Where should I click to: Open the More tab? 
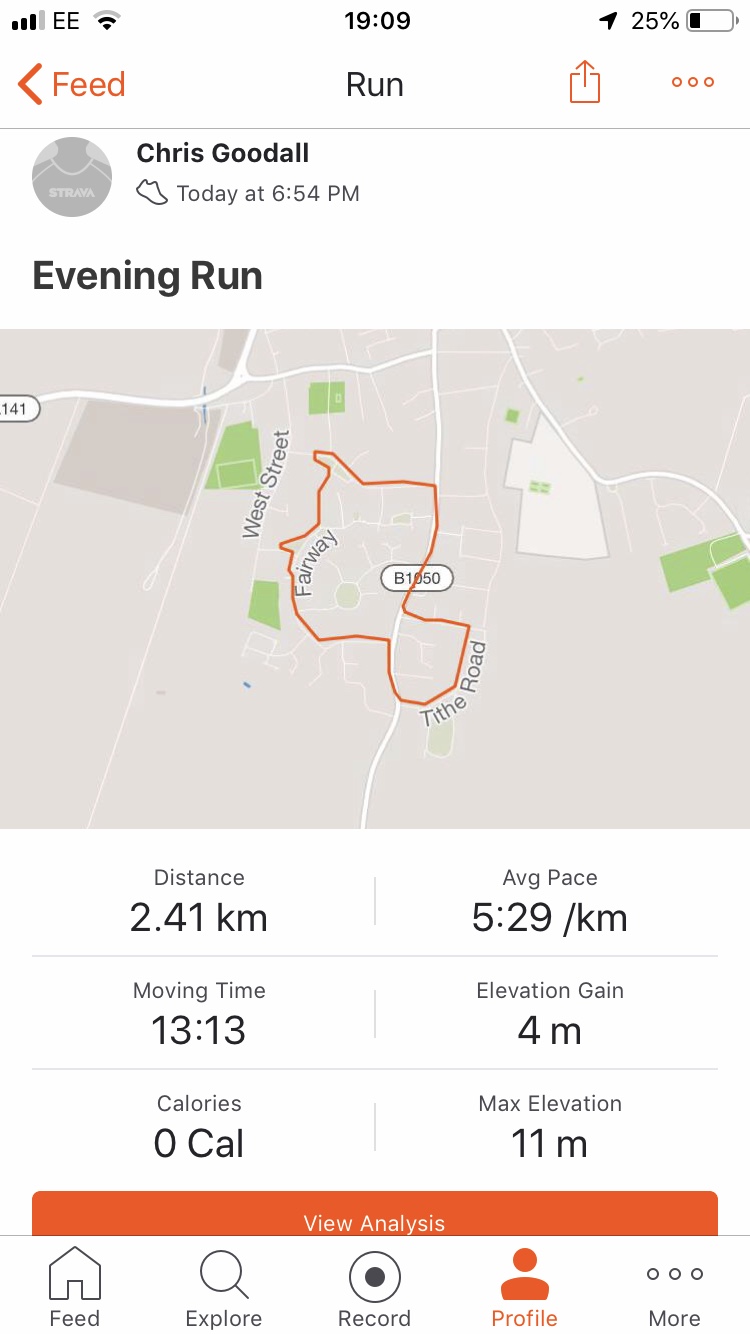pos(674,1287)
